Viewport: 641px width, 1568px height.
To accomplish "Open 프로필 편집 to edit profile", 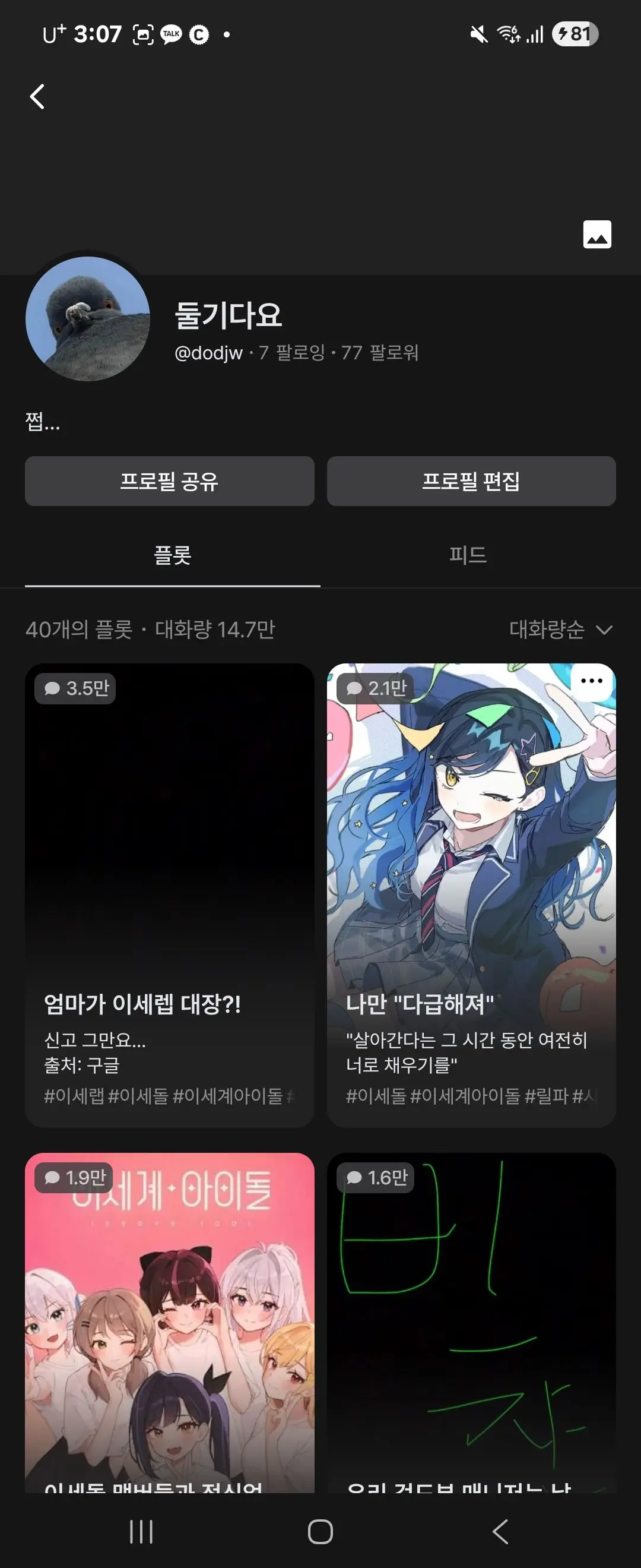I will tap(471, 481).
